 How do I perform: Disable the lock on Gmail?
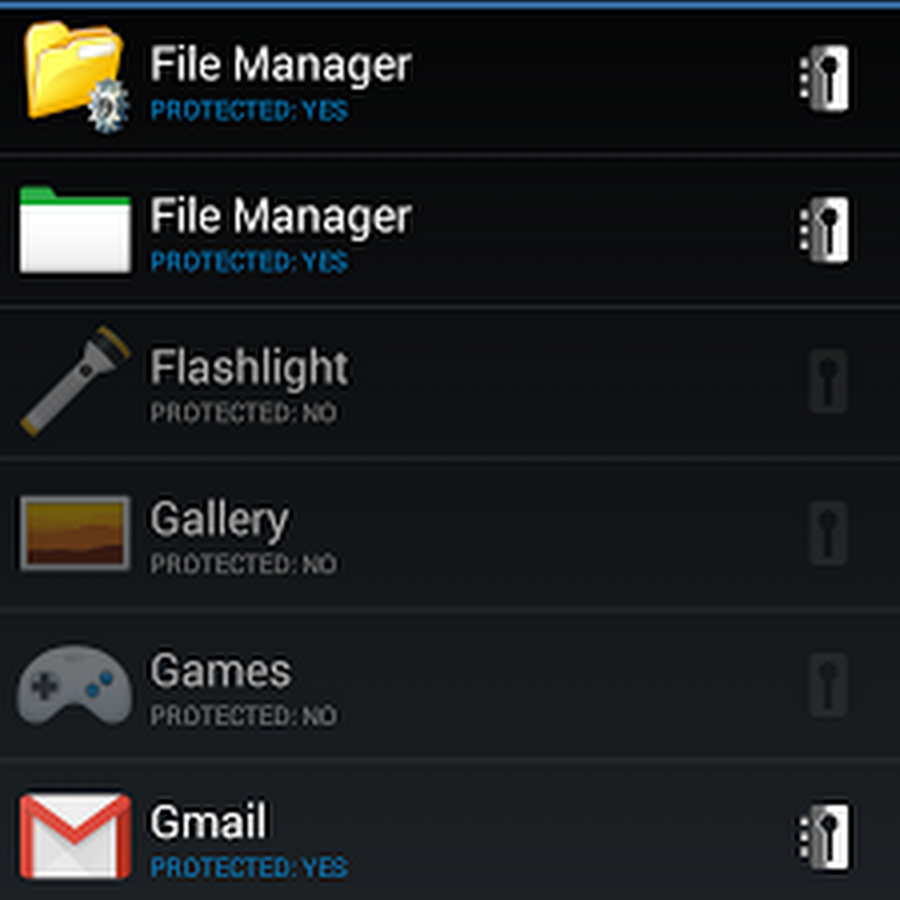(825, 836)
